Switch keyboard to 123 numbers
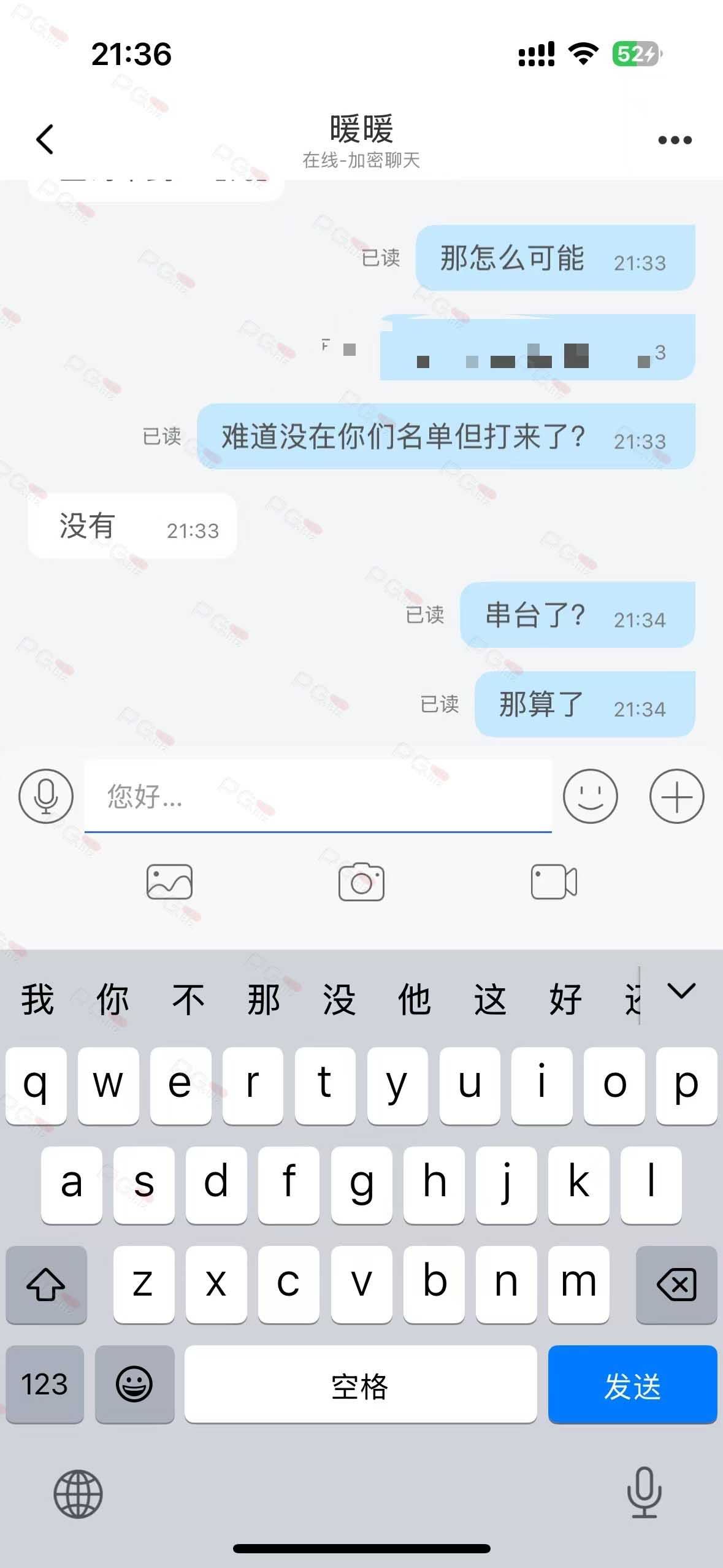This screenshot has height=1568, width=723. 45,1385
